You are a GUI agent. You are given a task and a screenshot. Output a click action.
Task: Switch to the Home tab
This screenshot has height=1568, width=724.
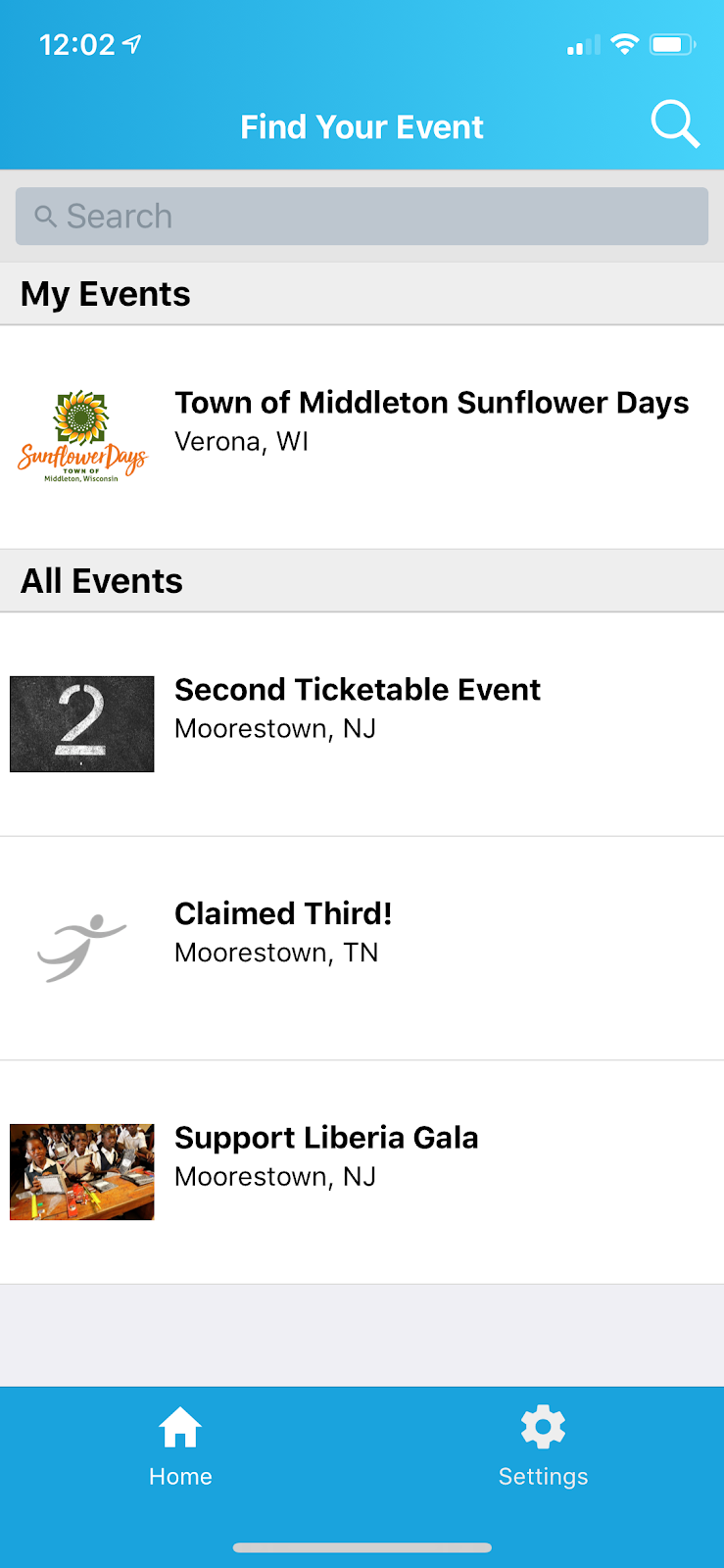tap(180, 1446)
